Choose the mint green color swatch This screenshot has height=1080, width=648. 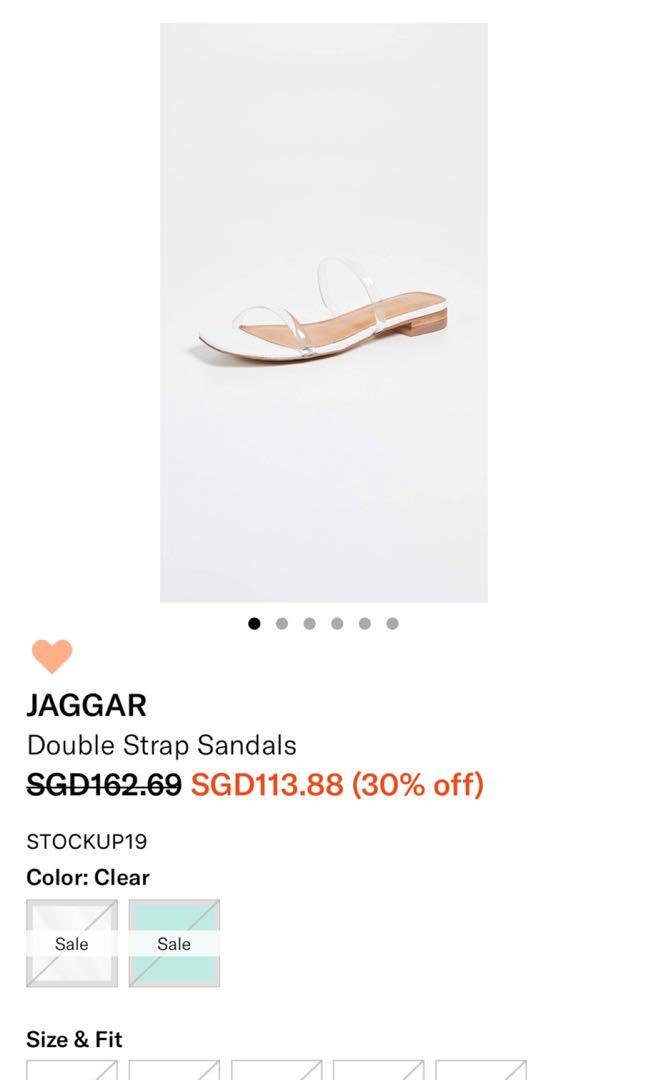(x=174, y=943)
